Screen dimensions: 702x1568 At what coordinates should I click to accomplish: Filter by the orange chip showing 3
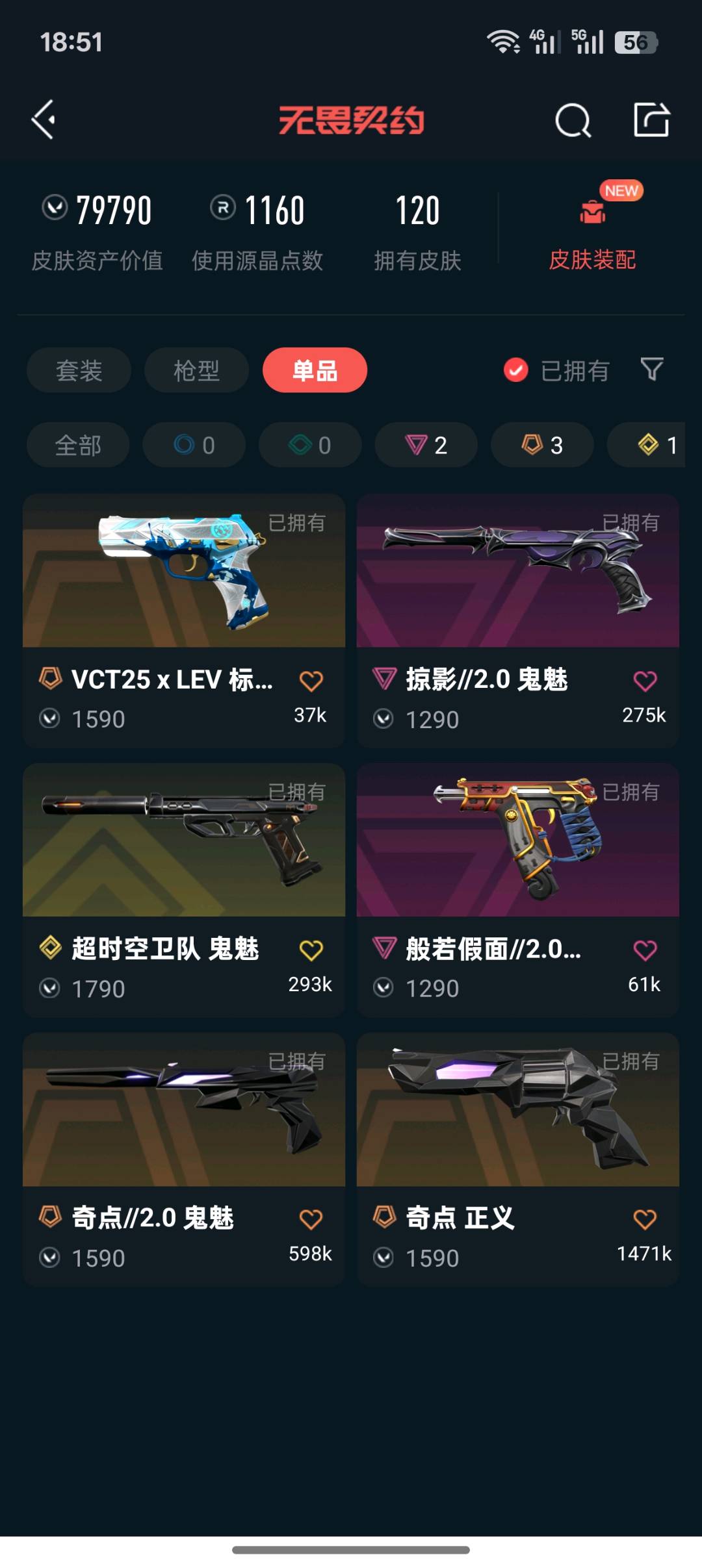(541, 445)
